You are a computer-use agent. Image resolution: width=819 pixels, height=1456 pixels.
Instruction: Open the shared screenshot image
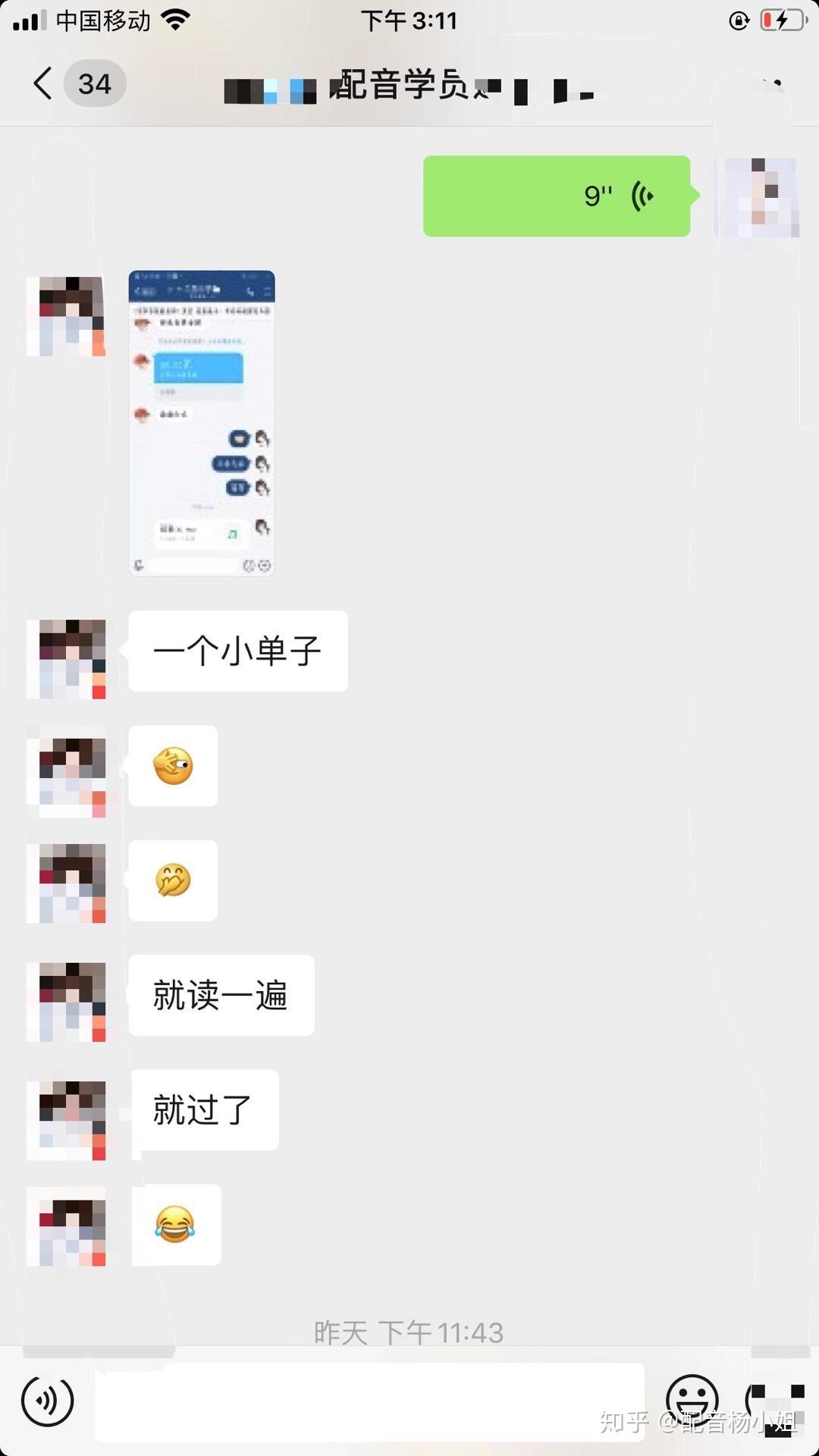[202, 423]
